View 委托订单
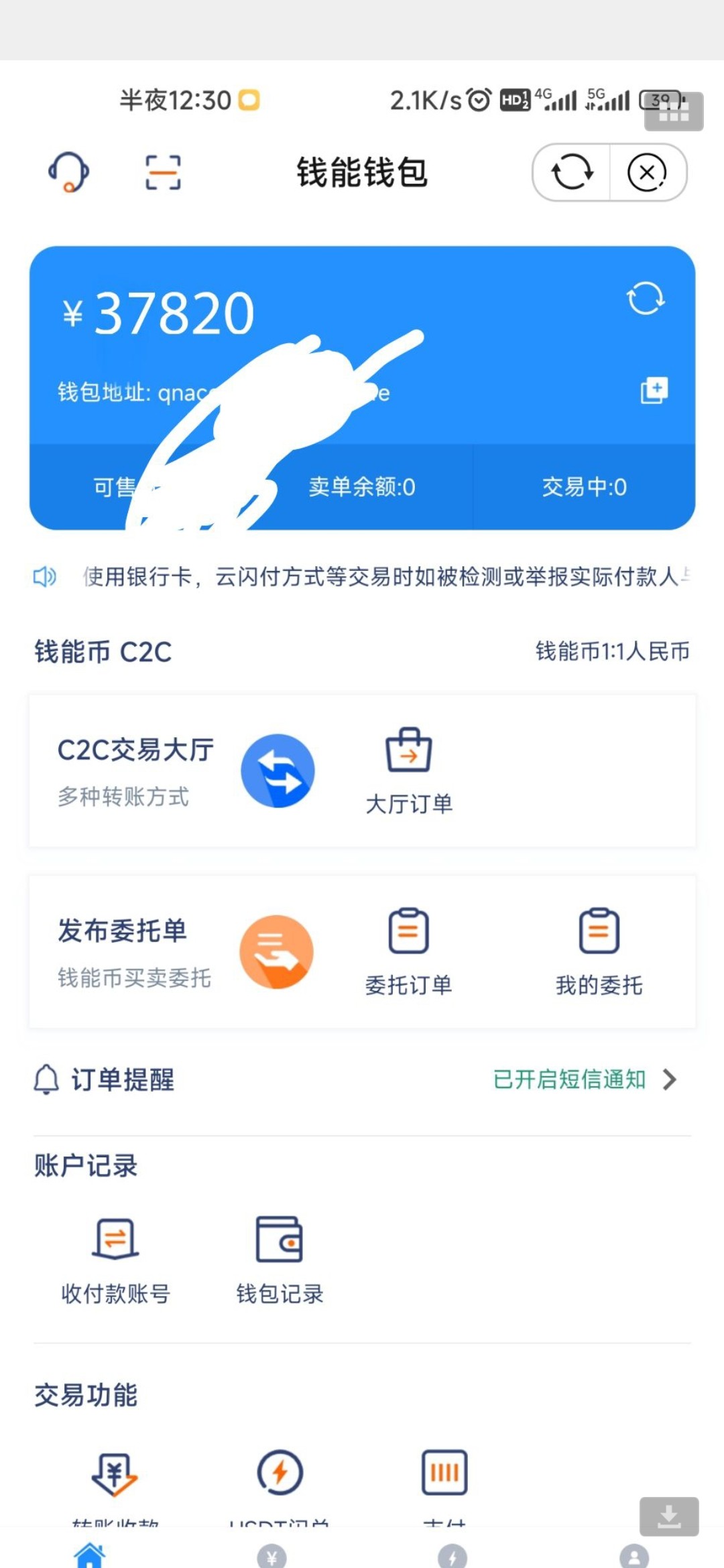The height and width of the screenshot is (1568, 724). point(409,952)
